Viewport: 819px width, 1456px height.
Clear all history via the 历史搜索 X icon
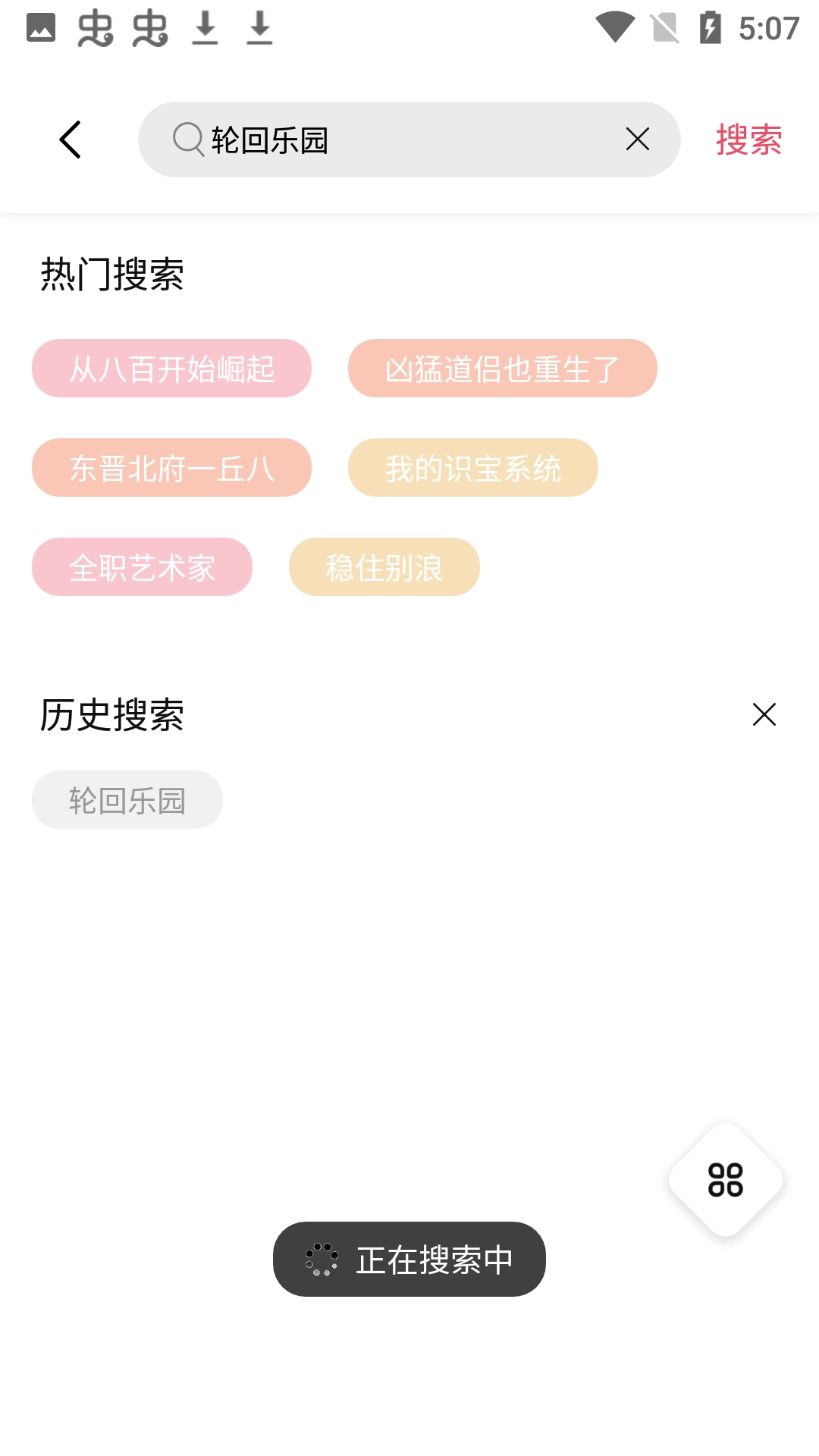(764, 714)
